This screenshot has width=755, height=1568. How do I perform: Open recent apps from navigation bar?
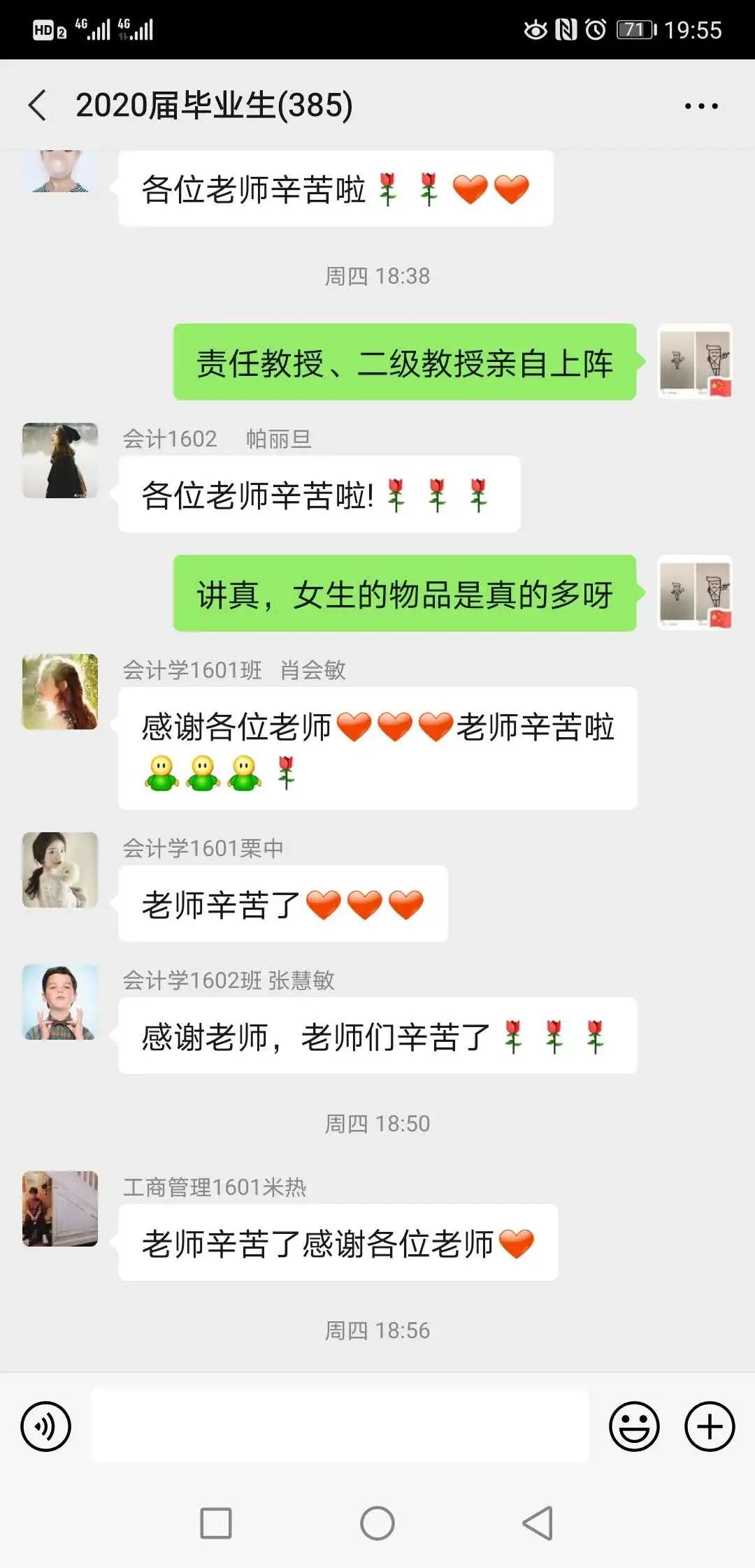(x=216, y=1523)
